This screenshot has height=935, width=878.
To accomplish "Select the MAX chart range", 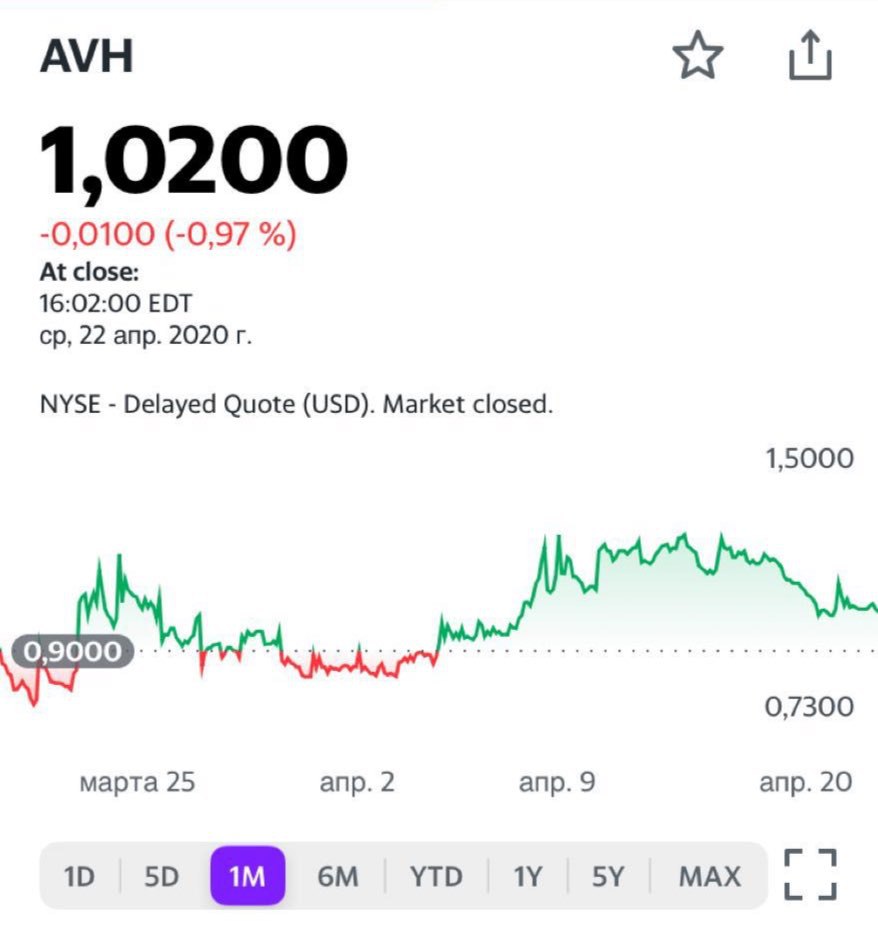I will pyautogui.click(x=710, y=877).
